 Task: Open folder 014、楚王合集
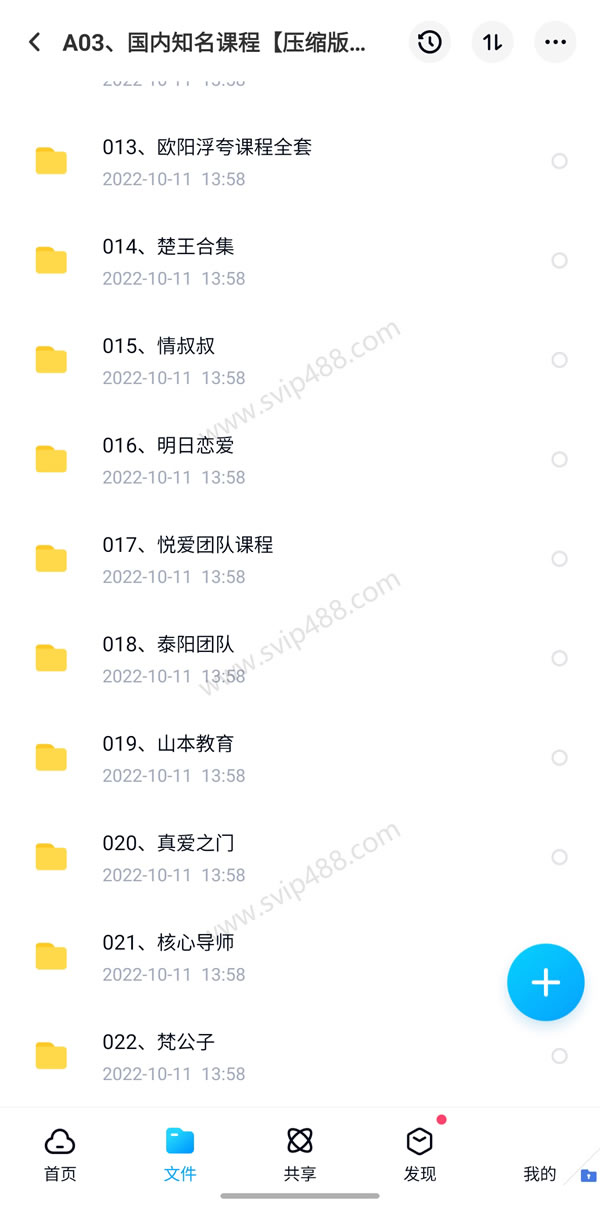tap(300, 260)
